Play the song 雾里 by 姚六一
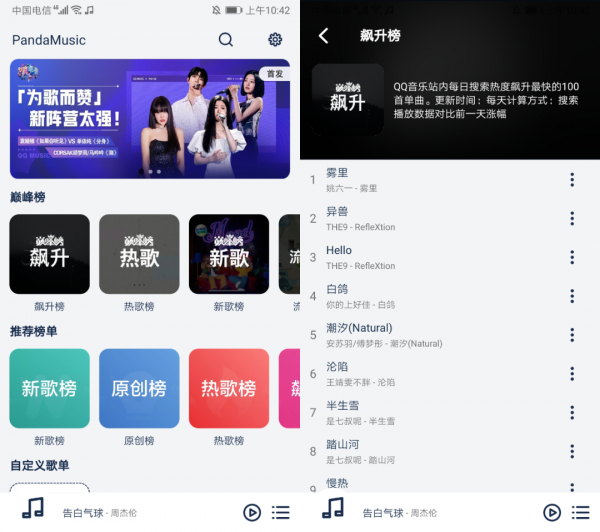The height and width of the screenshot is (532, 600). point(420,180)
